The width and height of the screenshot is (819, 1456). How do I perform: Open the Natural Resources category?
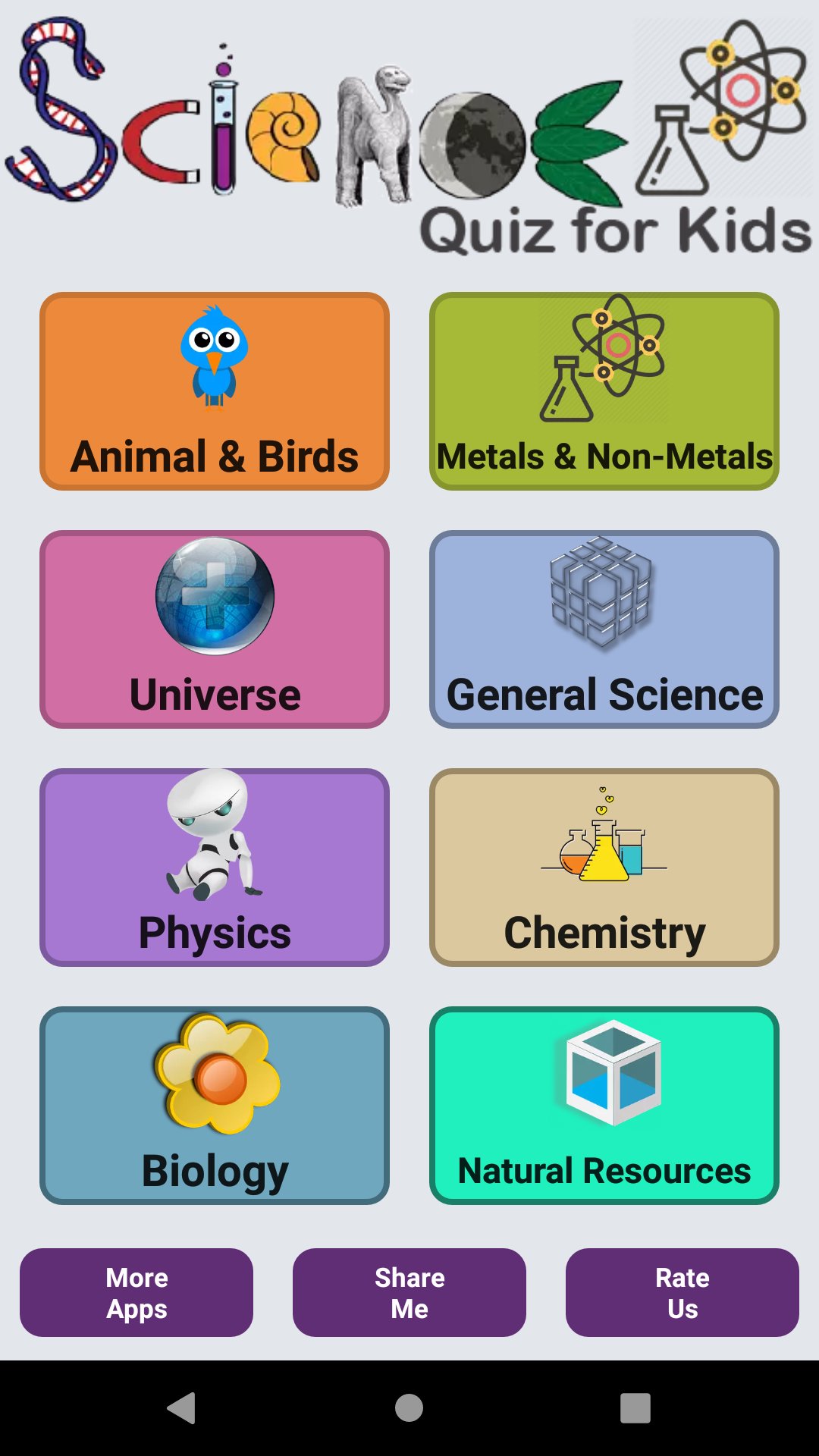coord(604,1106)
